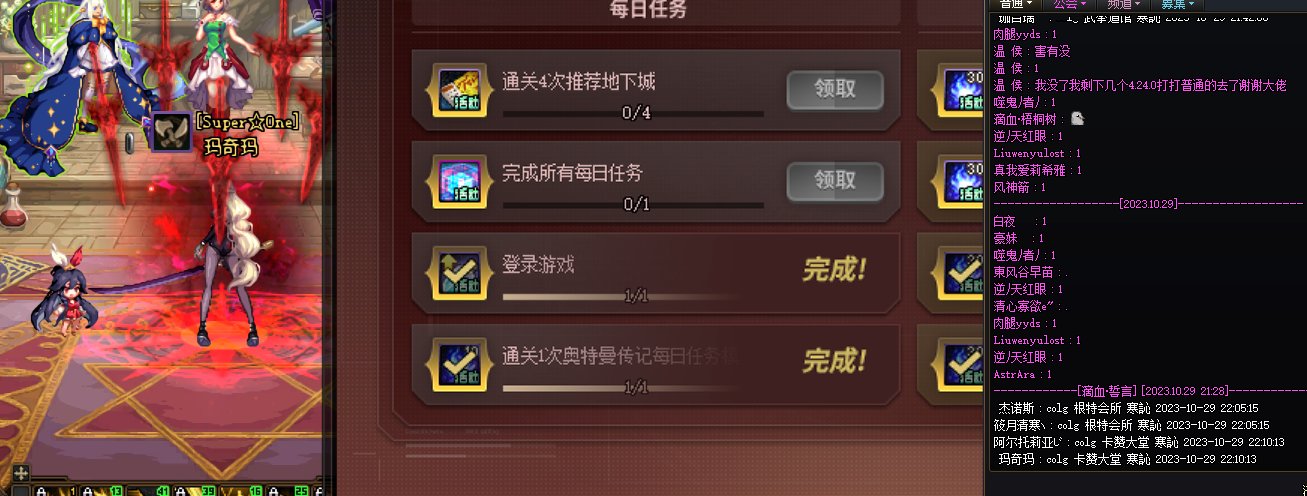The width and height of the screenshot is (1307, 496).
Task: Claim reward for 完成所有每日任务 task
Action: click(835, 181)
